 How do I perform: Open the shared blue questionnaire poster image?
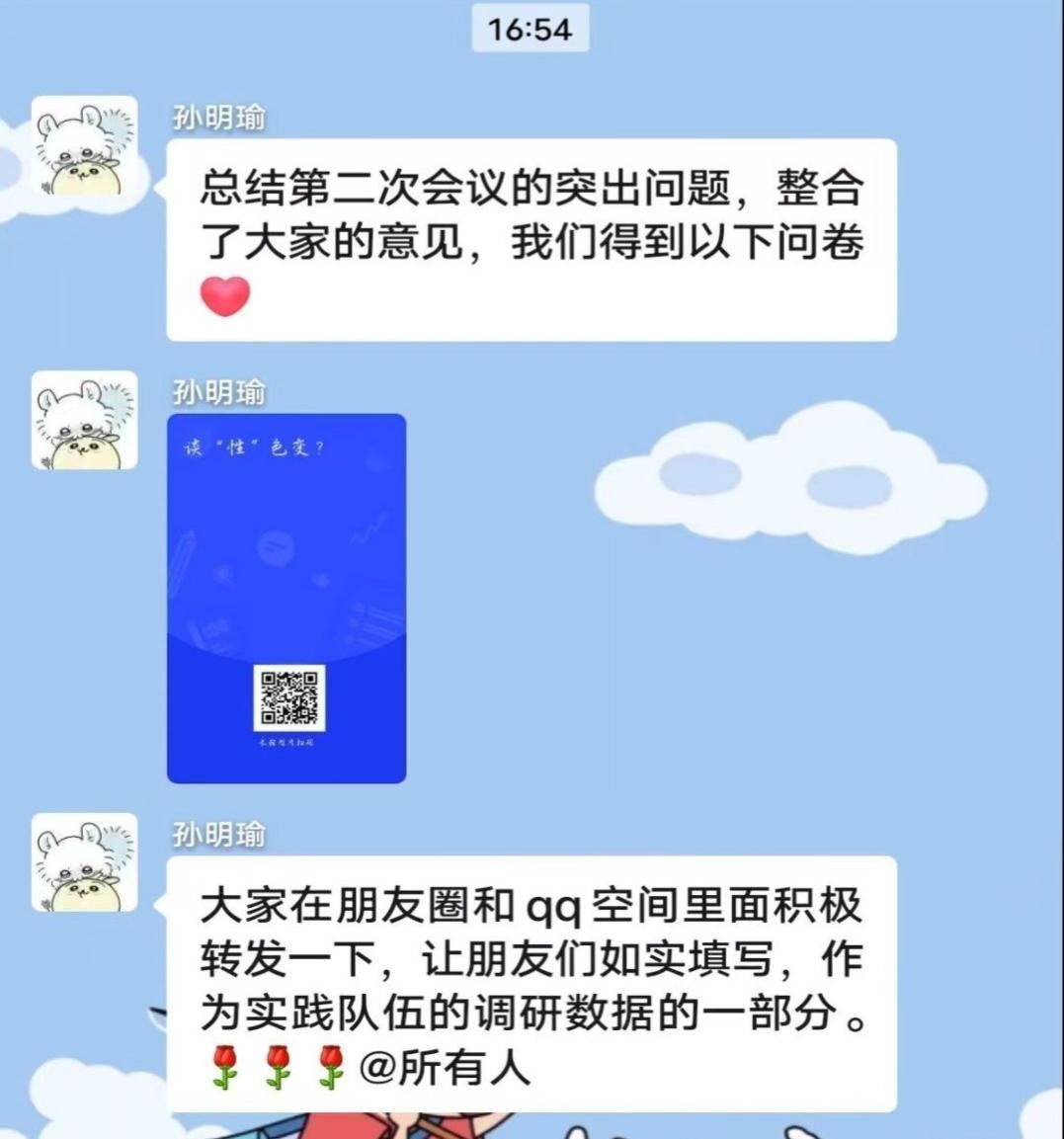click(286, 598)
